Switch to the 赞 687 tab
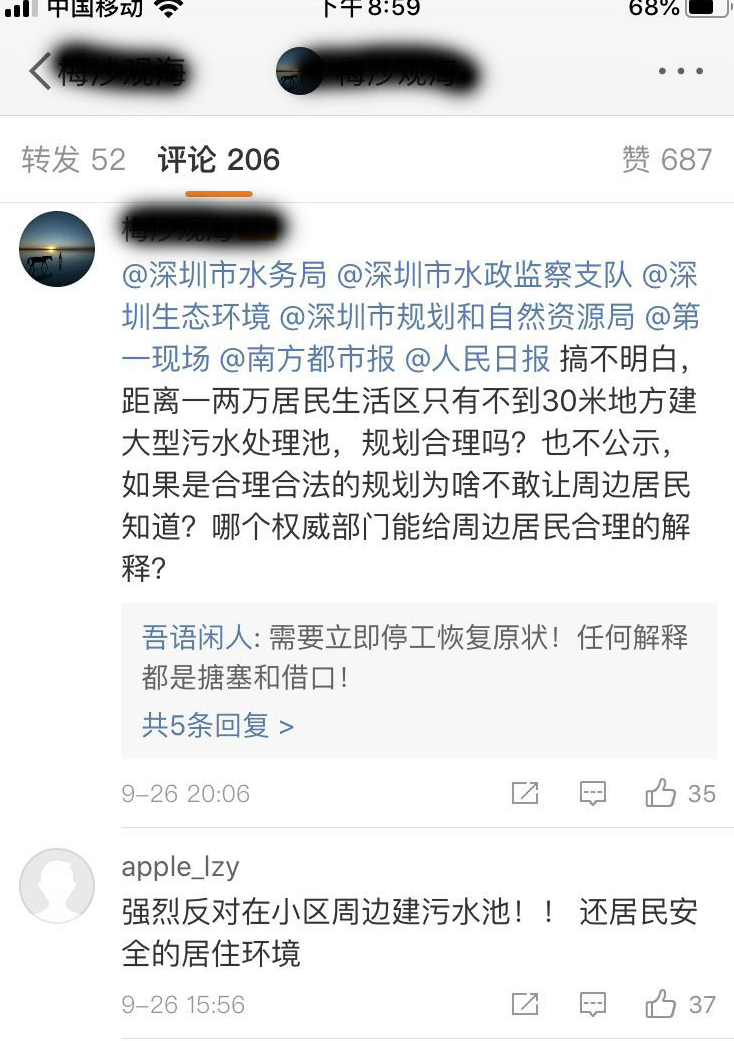Screen dimensions: 734x1041 click(666, 160)
